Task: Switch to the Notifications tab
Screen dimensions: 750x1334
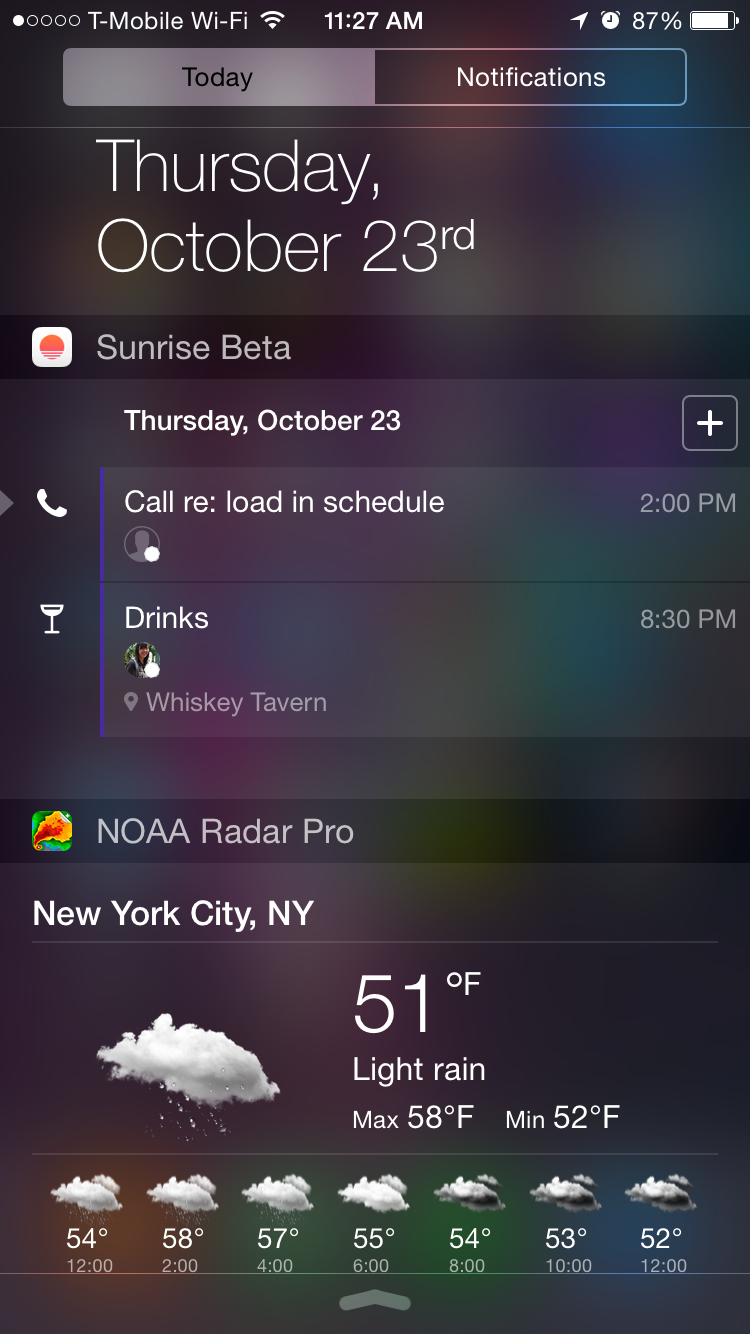Action: pyautogui.click(x=530, y=77)
